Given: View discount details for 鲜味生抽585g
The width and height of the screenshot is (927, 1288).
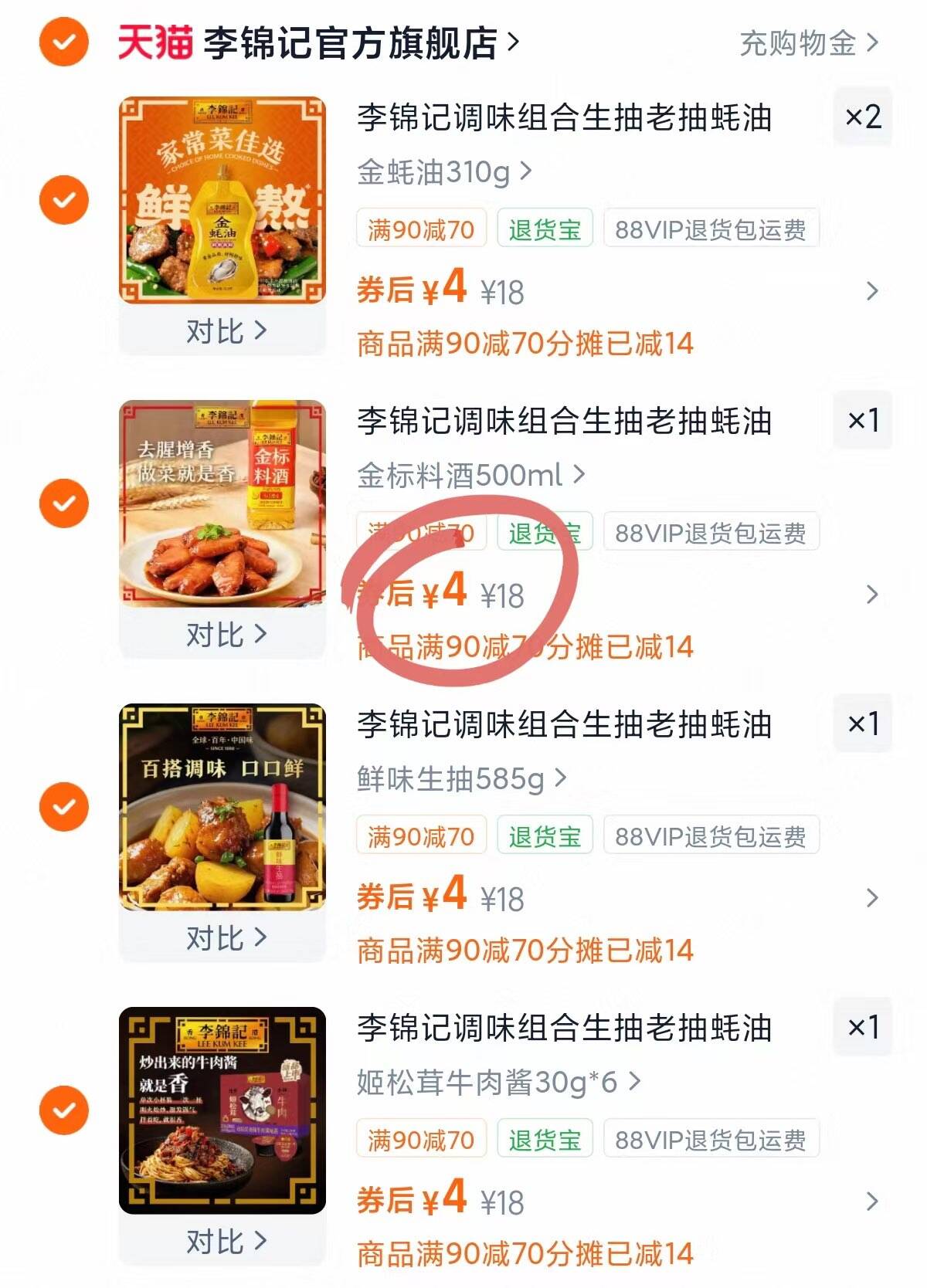Looking at the screenshot, I should click(872, 898).
